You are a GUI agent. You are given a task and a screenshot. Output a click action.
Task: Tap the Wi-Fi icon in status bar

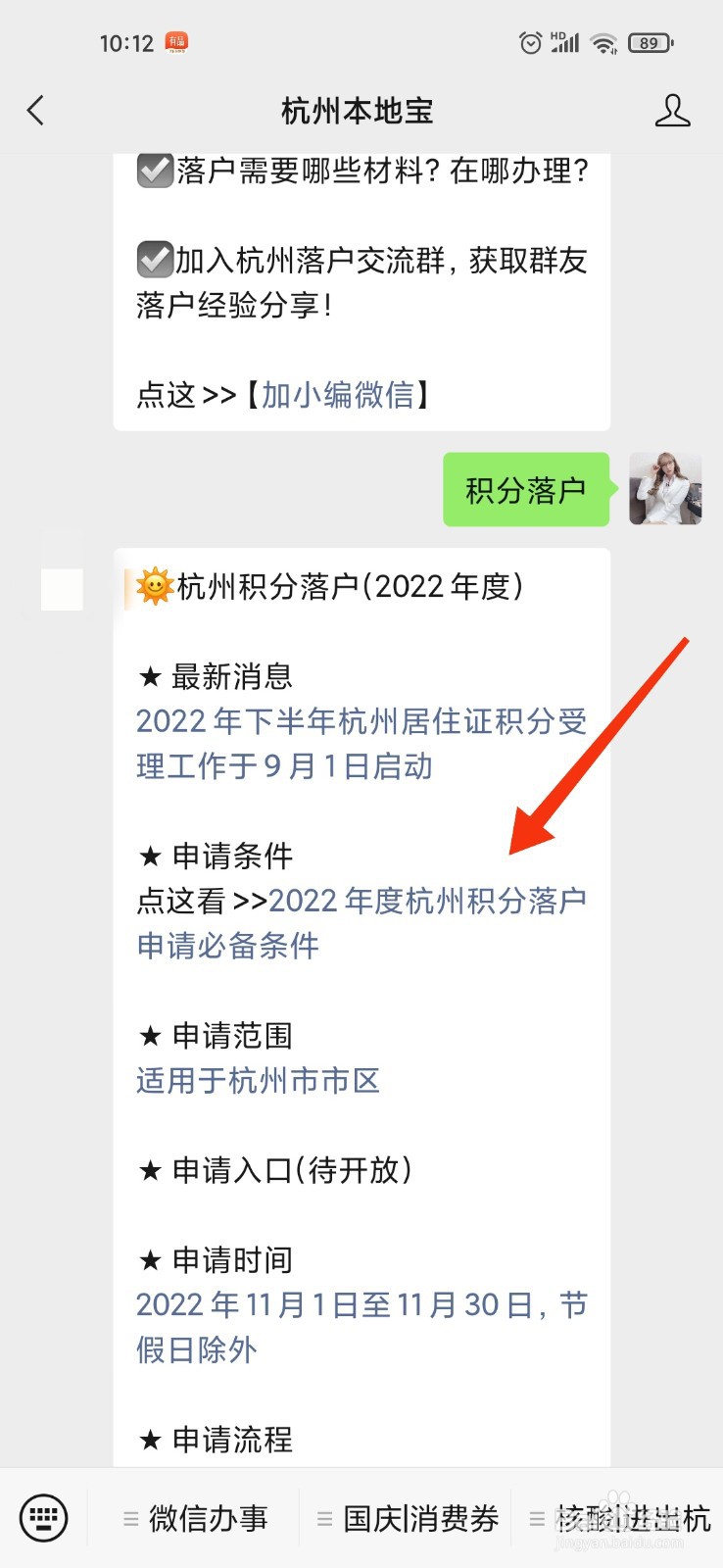(603, 42)
